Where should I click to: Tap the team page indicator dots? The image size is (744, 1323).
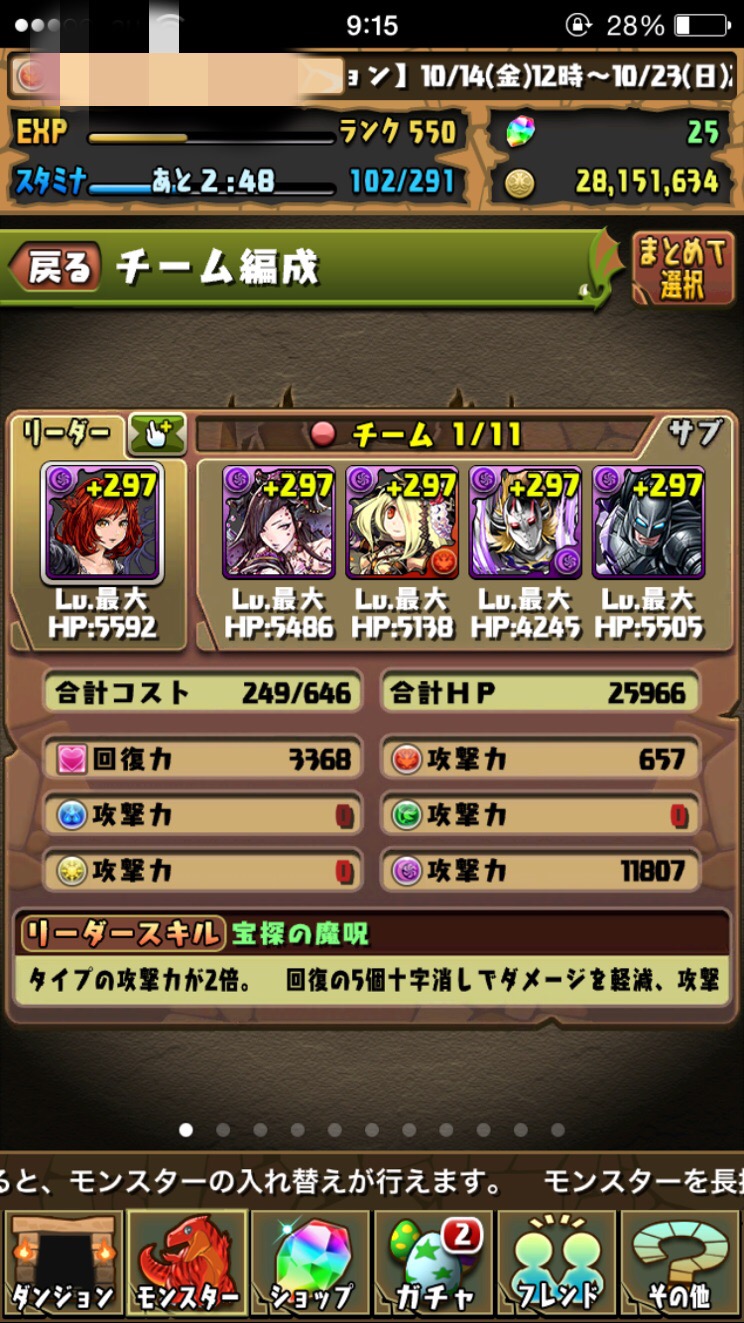[372, 1130]
